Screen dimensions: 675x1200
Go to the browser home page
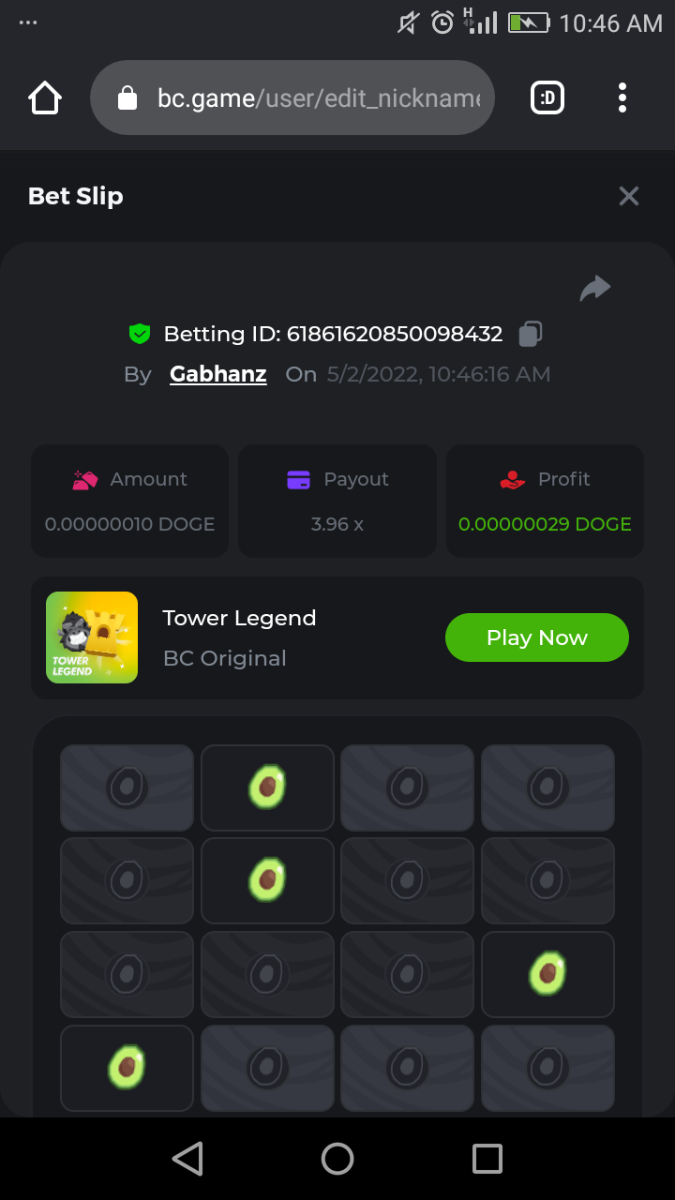(x=45, y=98)
